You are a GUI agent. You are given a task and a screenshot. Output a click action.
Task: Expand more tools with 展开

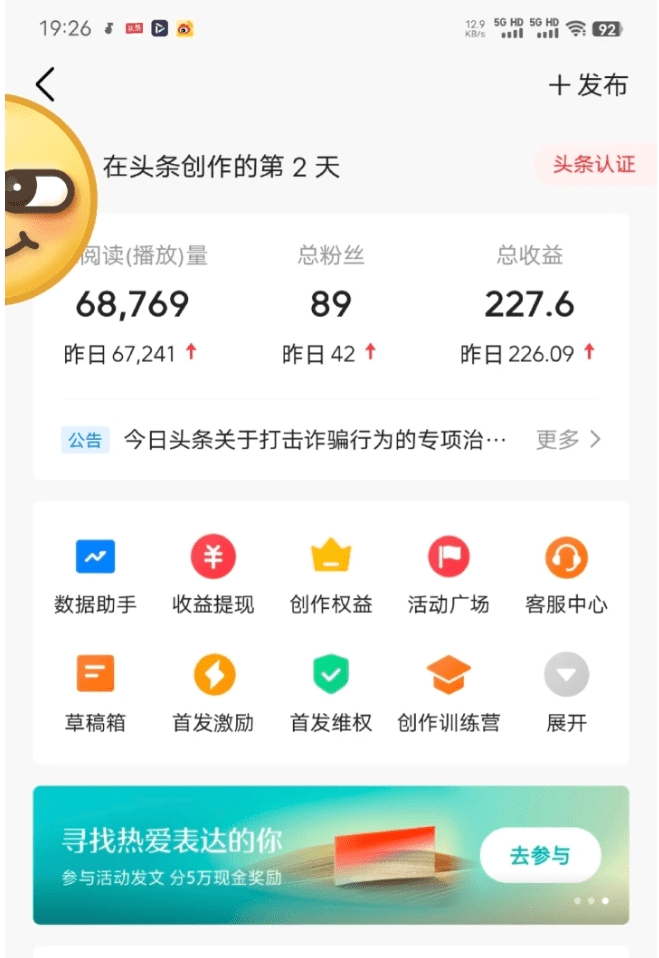[566, 692]
